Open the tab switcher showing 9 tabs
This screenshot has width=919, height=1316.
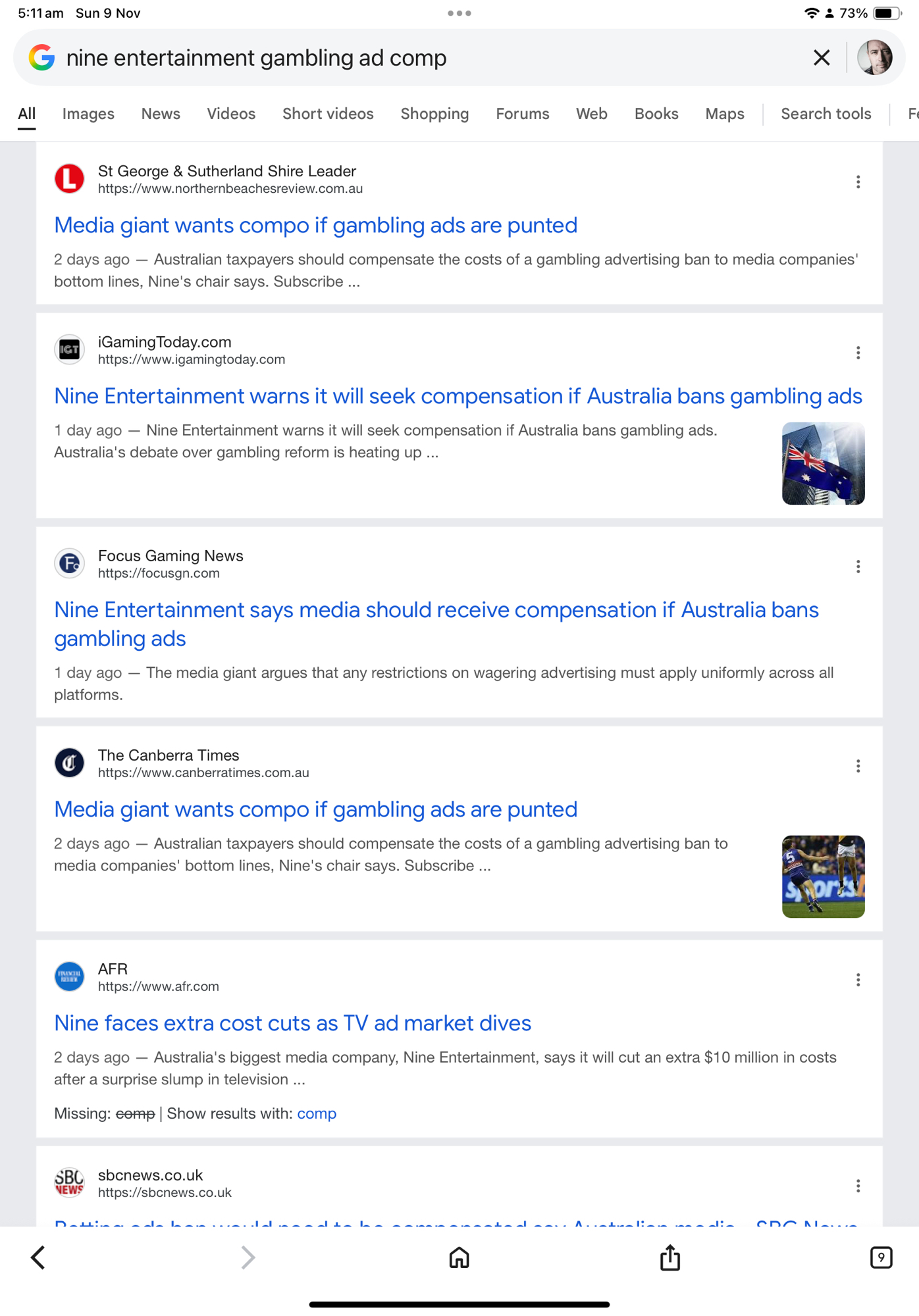pyautogui.click(x=880, y=1257)
